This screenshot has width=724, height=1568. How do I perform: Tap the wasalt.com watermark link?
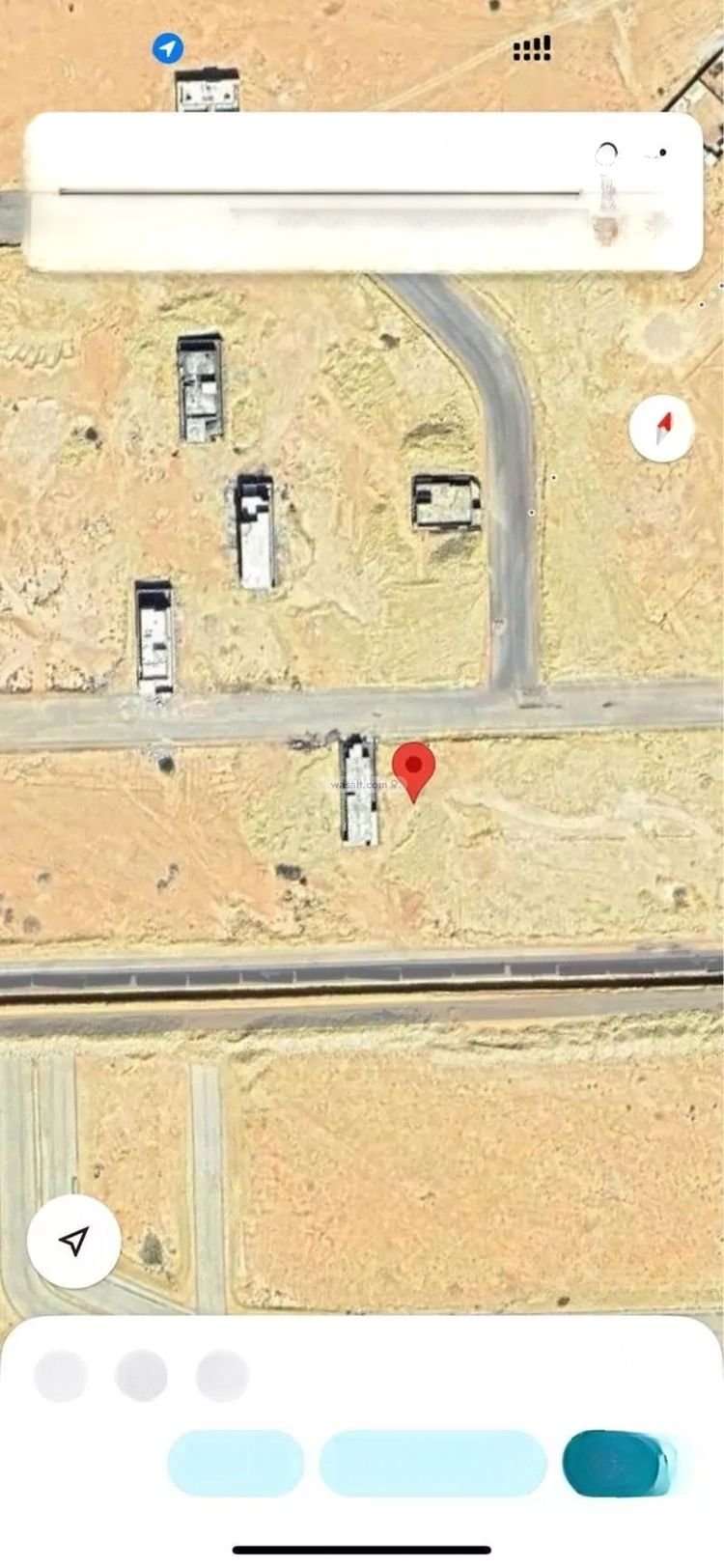pos(362,784)
